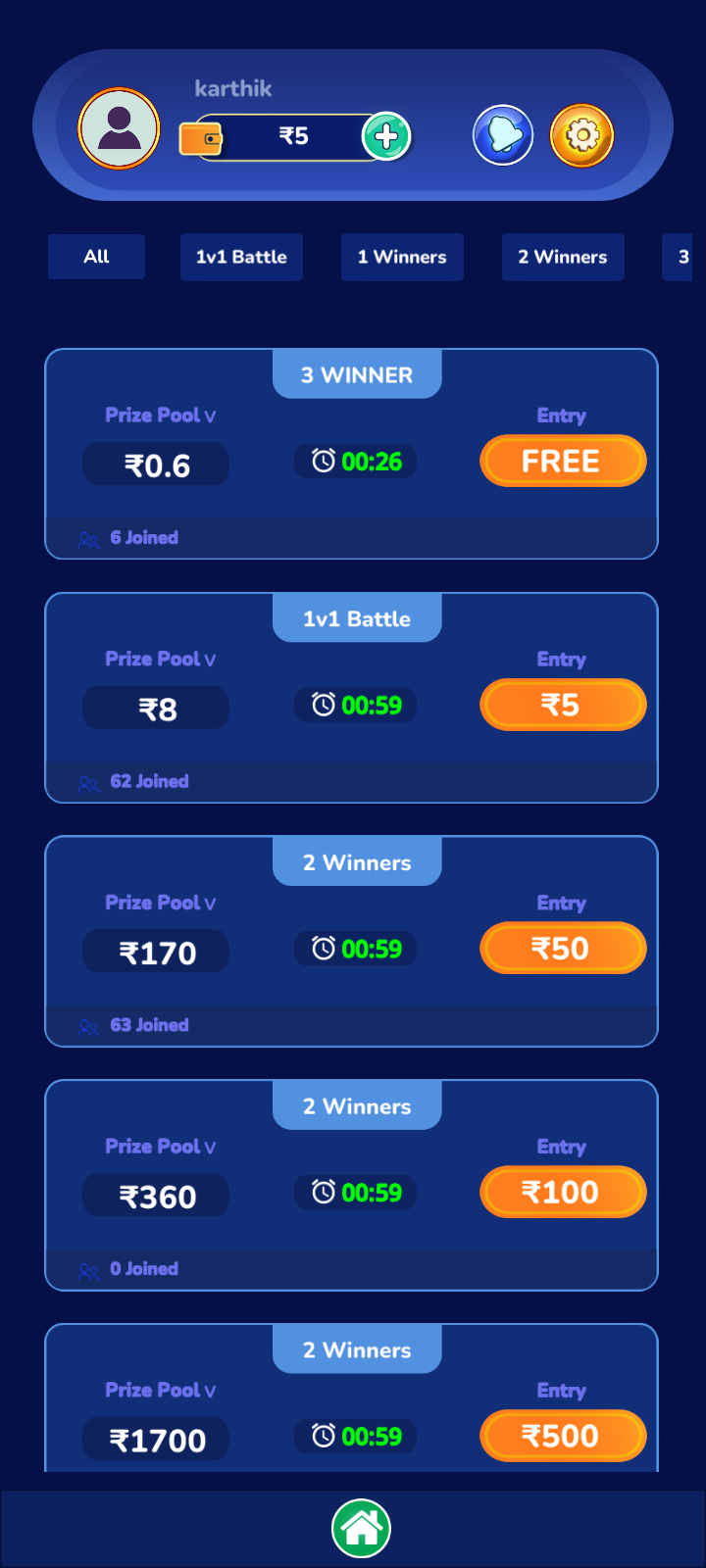The image size is (706, 1568).
Task: Open the notifications bell
Action: click(503, 135)
